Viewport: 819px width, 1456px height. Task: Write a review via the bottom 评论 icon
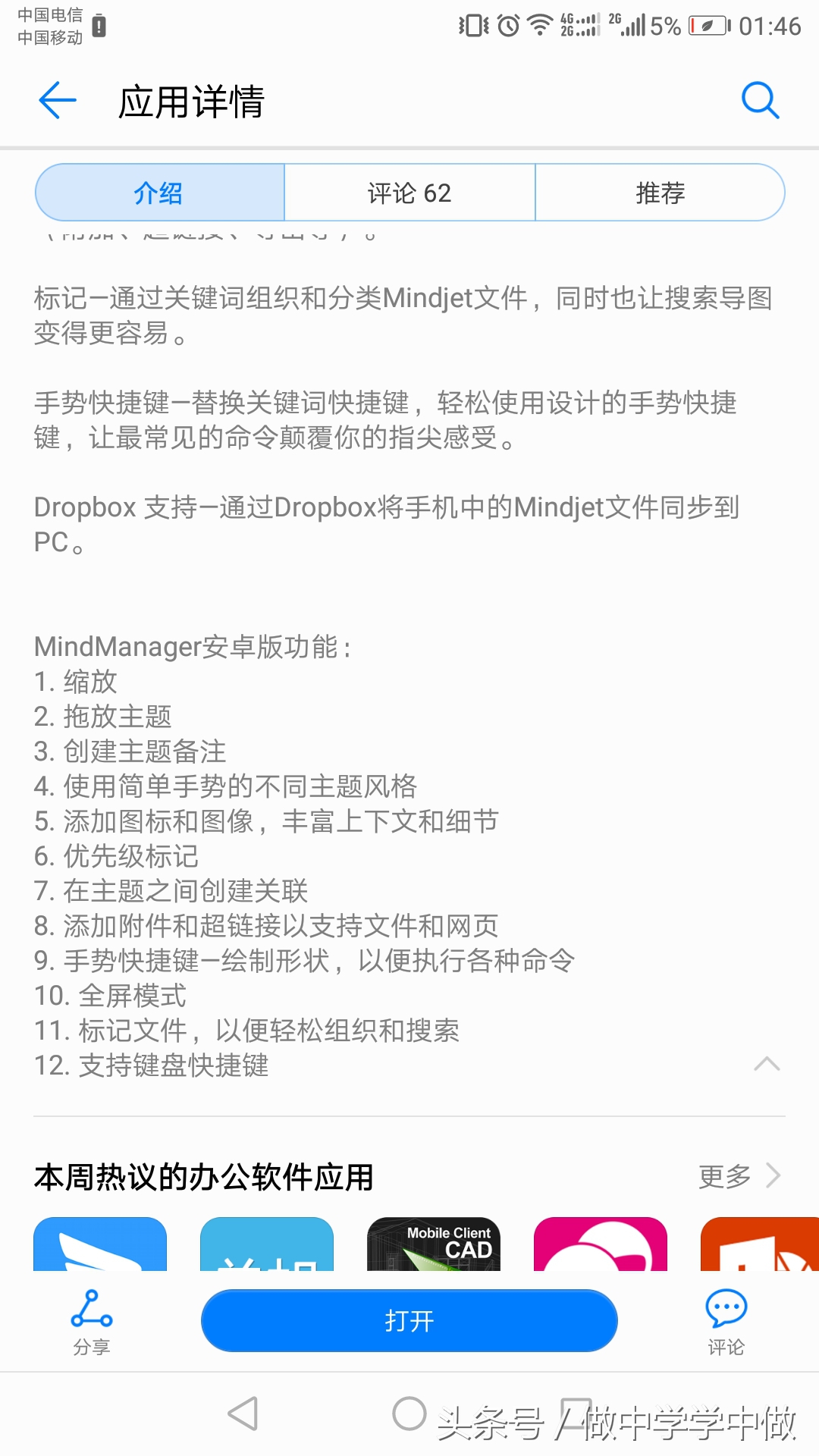pyautogui.click(x=726, y=1323)
